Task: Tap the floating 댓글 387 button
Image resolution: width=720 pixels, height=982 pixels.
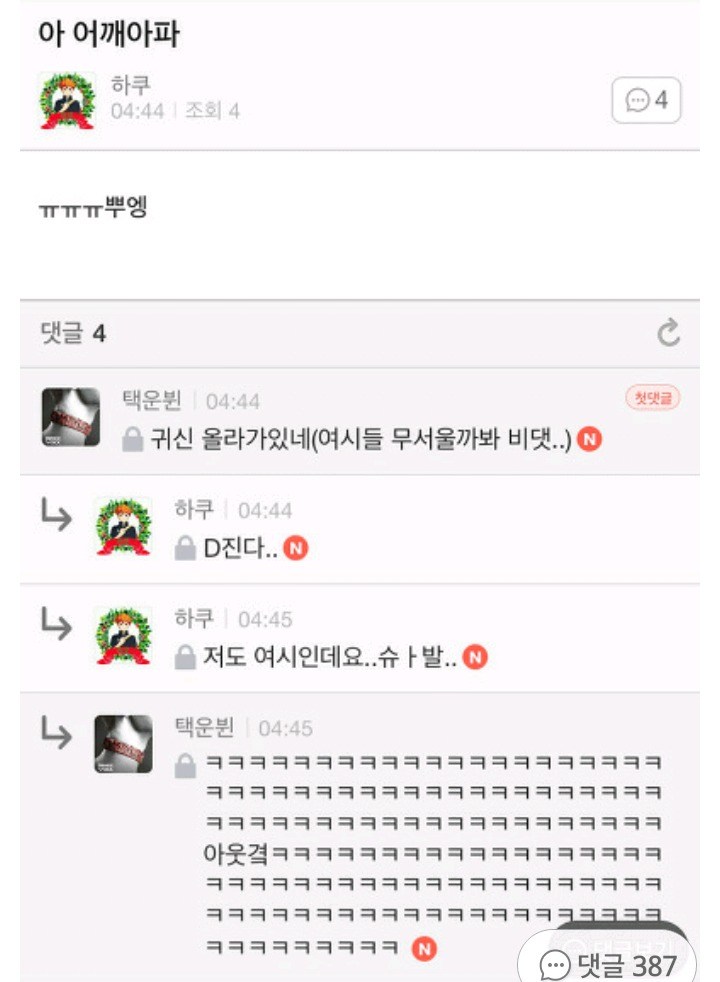Action: coord(608,963)
